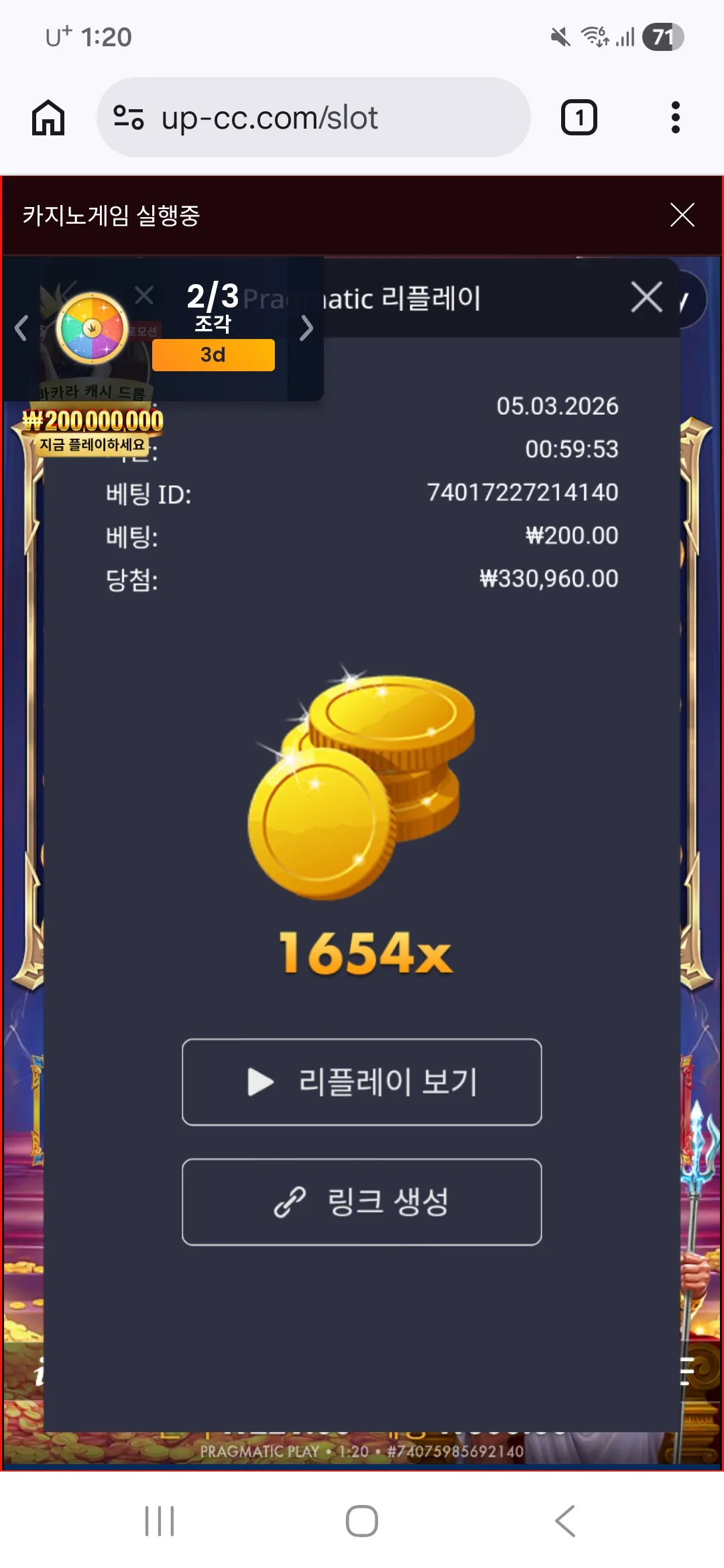Close the 카지노게임 실행중 bar
The image size is (724, 1568).
682,215
